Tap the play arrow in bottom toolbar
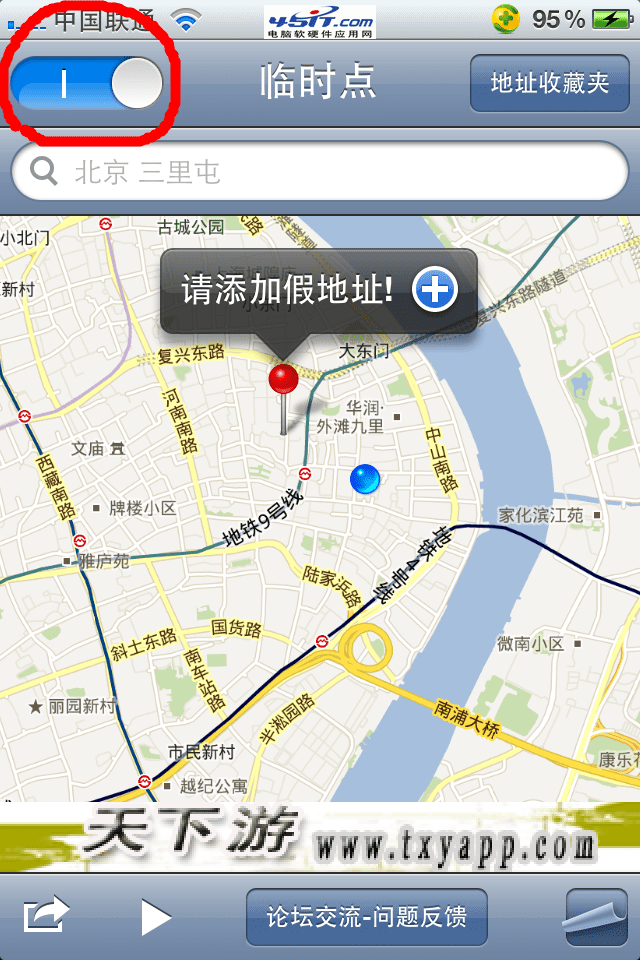The image size is (640, 960). point(155,916)
